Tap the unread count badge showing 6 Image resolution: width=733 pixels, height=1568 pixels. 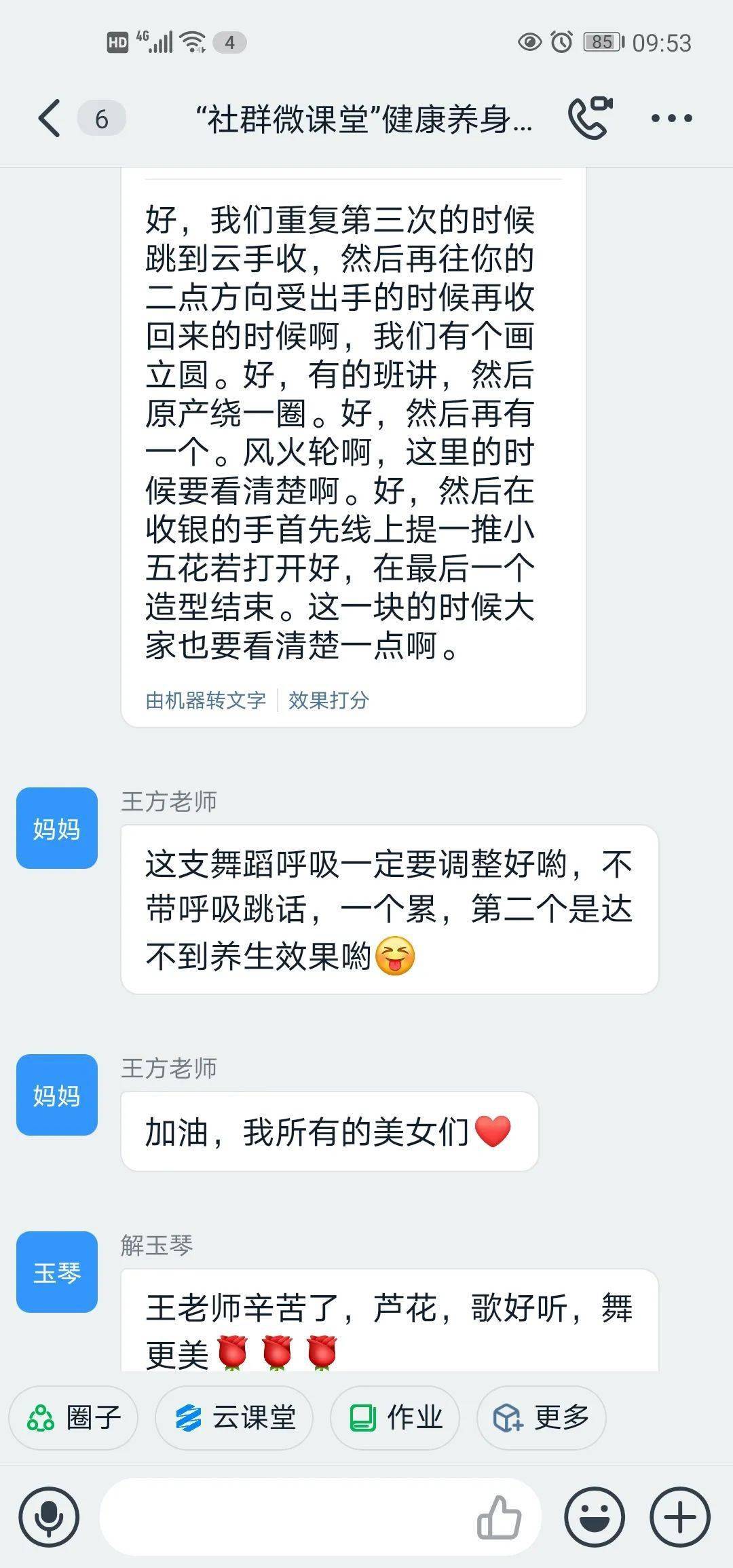[100, 117]
